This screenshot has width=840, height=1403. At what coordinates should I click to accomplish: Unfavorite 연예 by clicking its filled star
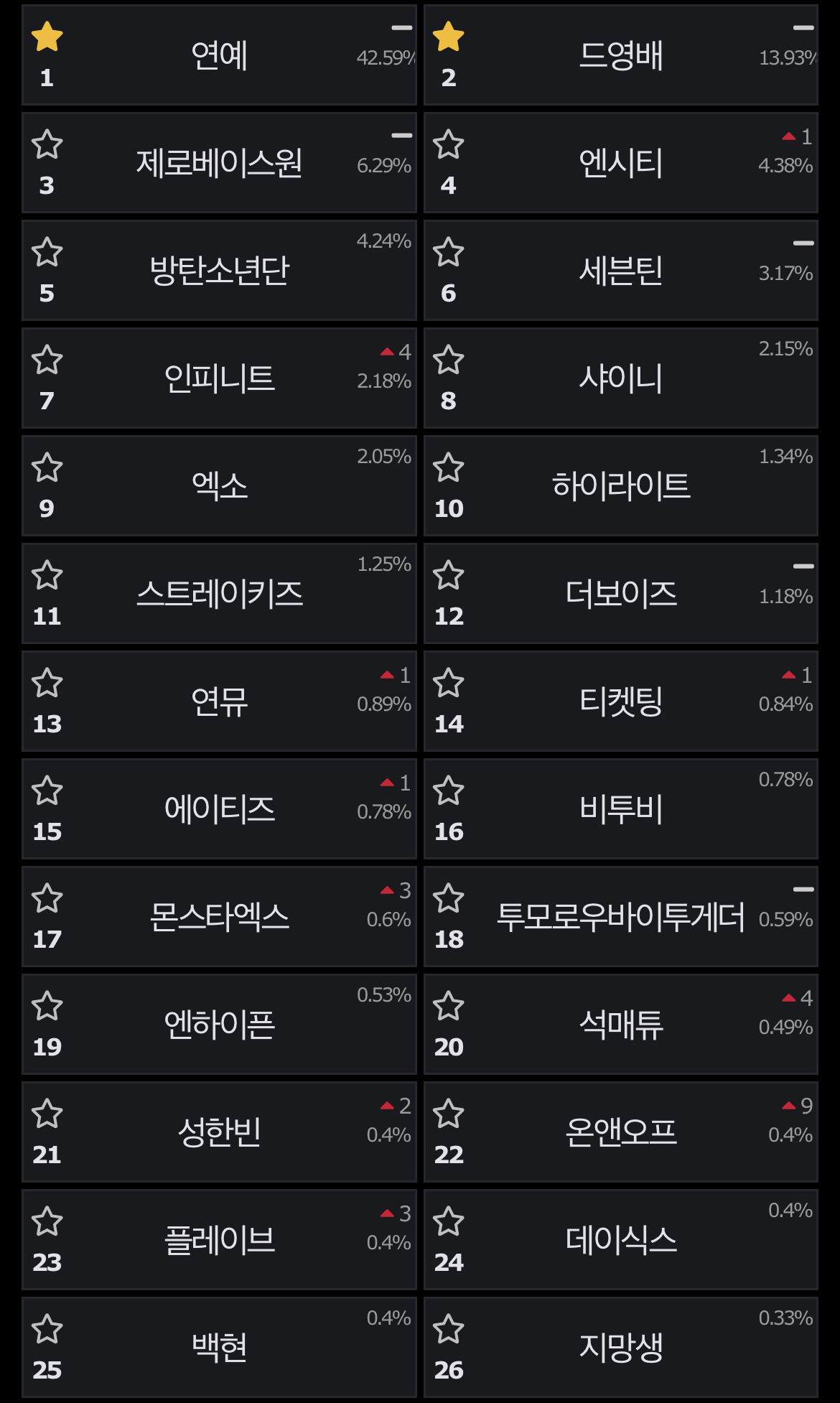click(47, 32)
